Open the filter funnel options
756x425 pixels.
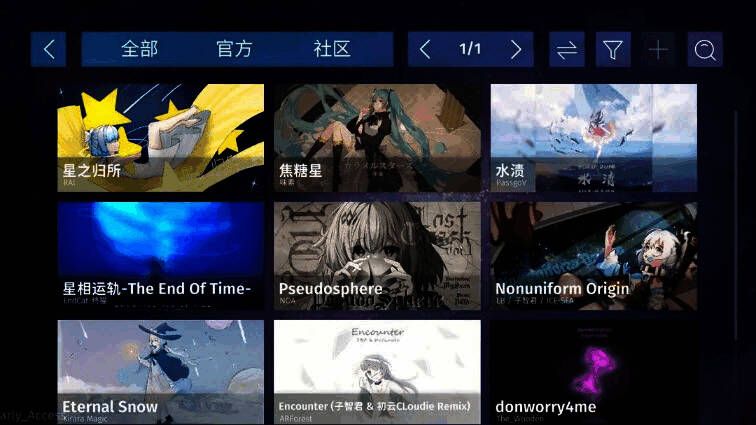(x=613, y=49)
